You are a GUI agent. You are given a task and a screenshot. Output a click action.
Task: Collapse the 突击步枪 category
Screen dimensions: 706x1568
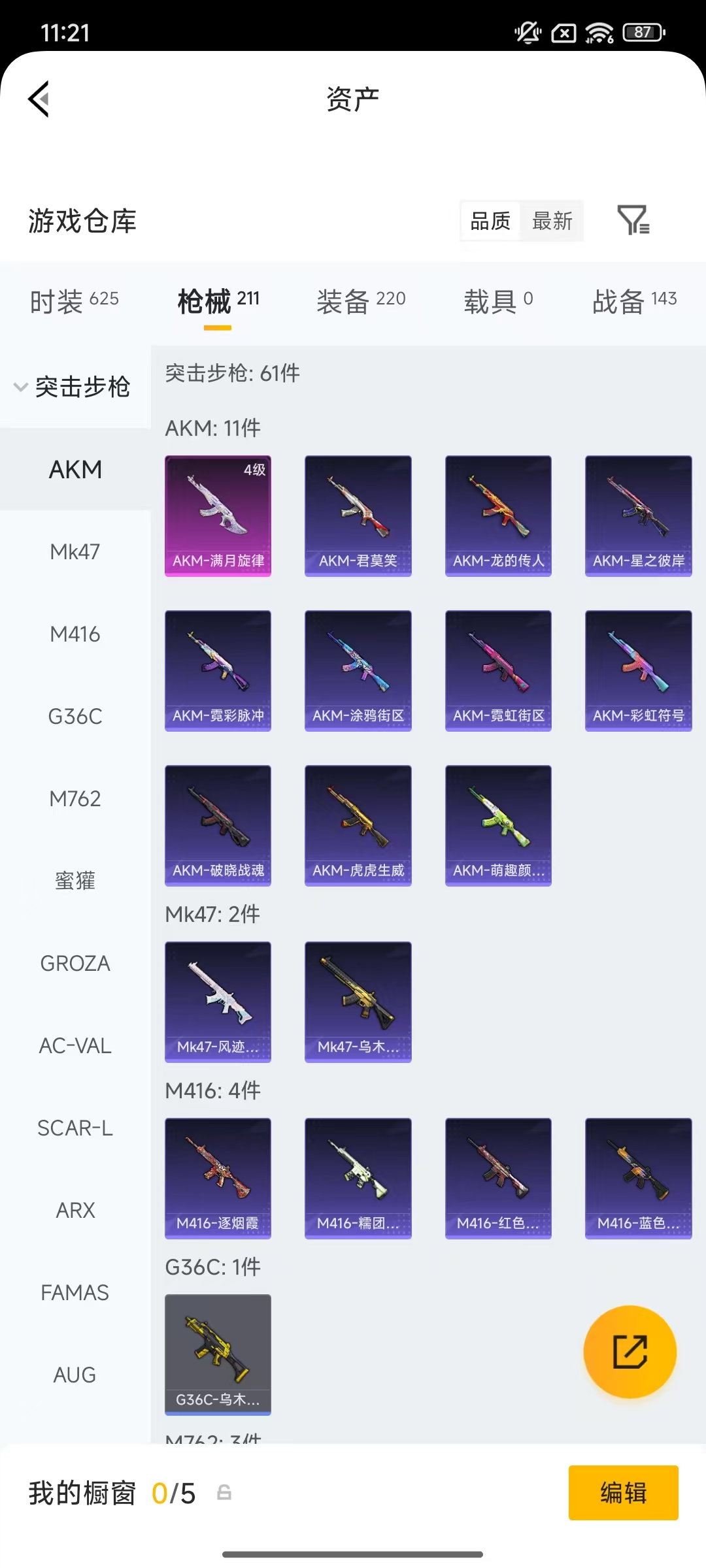click(x=73, y=387)
